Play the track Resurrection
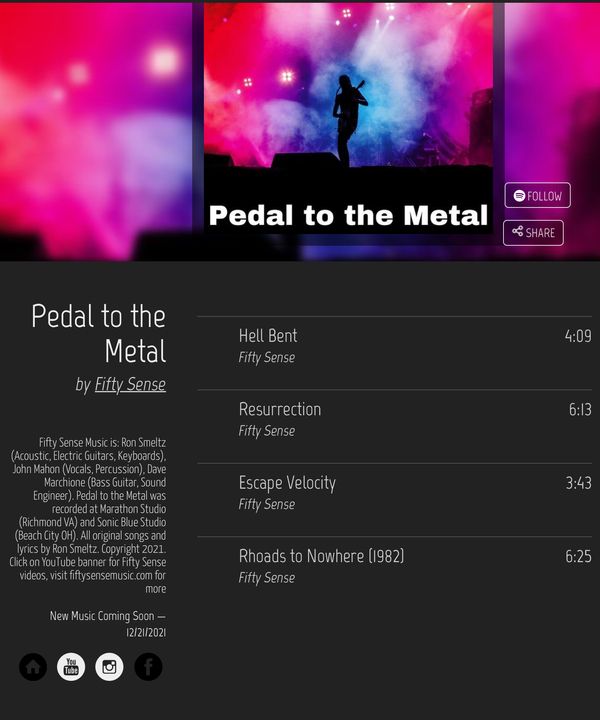The width and height of the screenshot is (600, 720). click(x=280, y=409)
